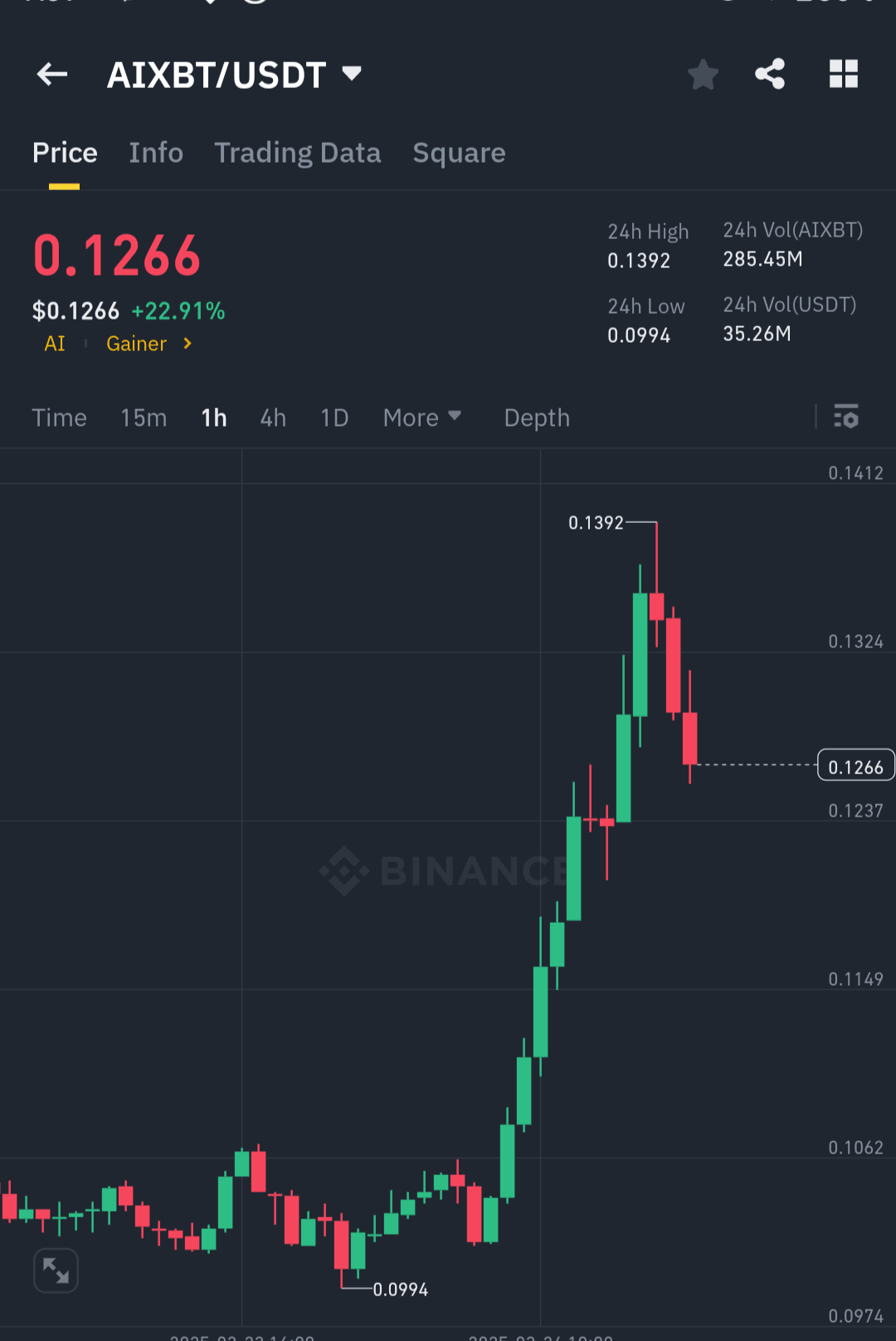Open chart indicator settings
896x1341 pixels.
pos(845,417)
